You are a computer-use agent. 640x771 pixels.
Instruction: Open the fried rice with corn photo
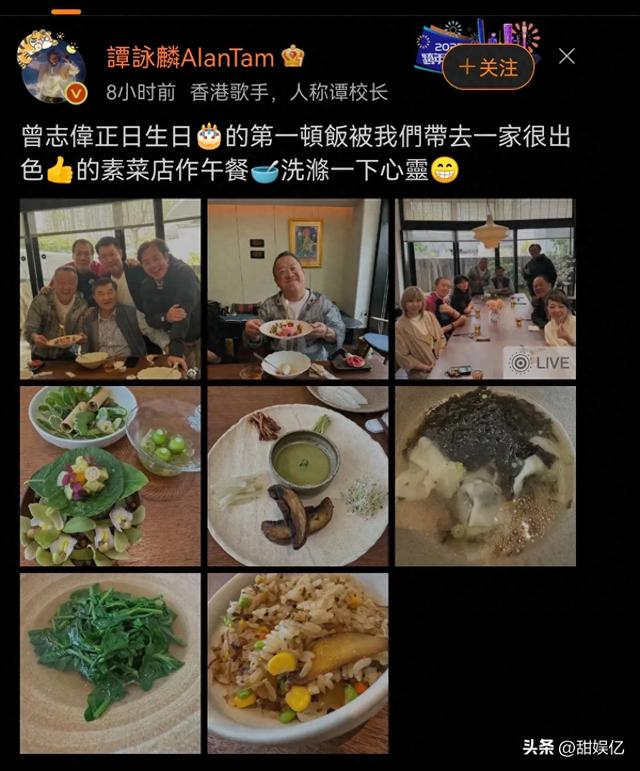tap(298, 663)
